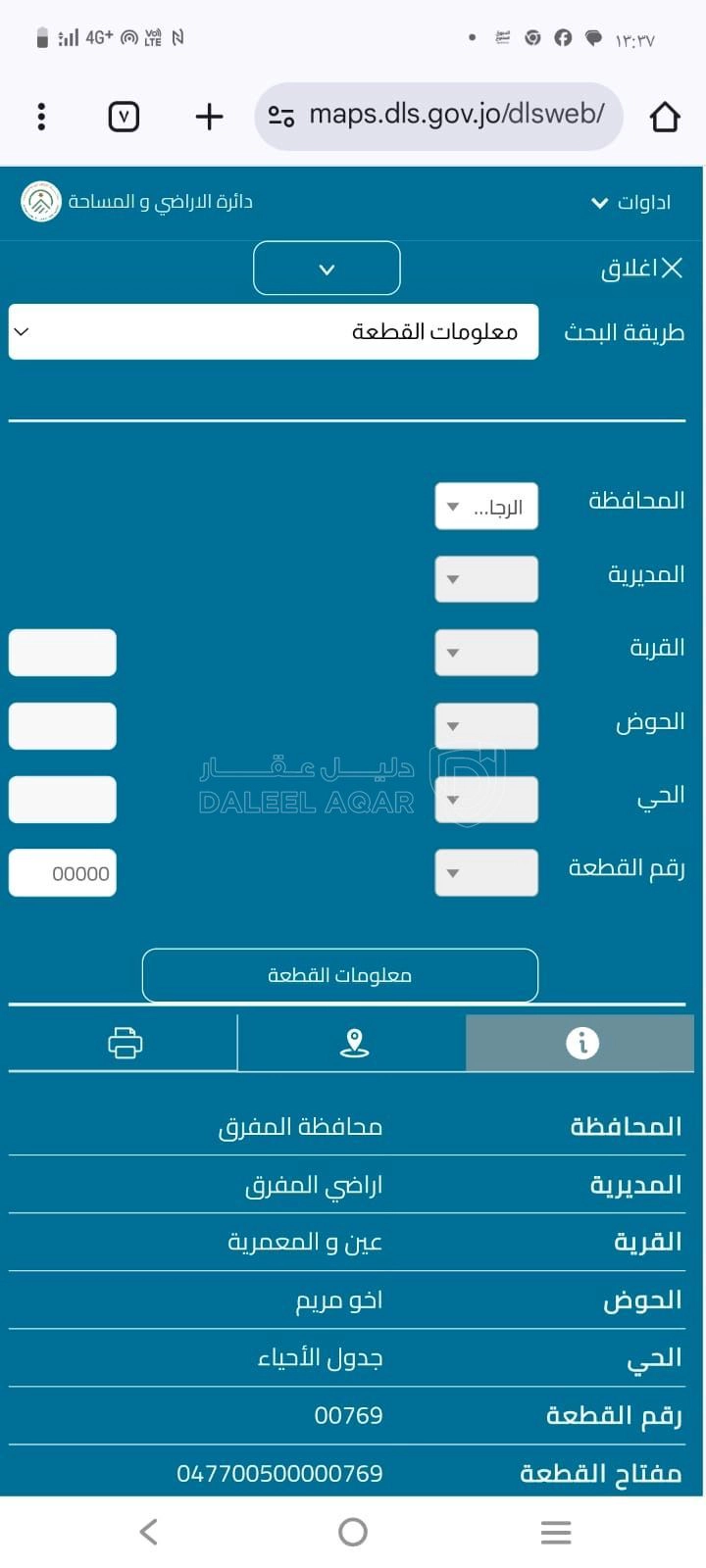Open the browser tabs switcher
706x1568 pixels.
(124, 117)
